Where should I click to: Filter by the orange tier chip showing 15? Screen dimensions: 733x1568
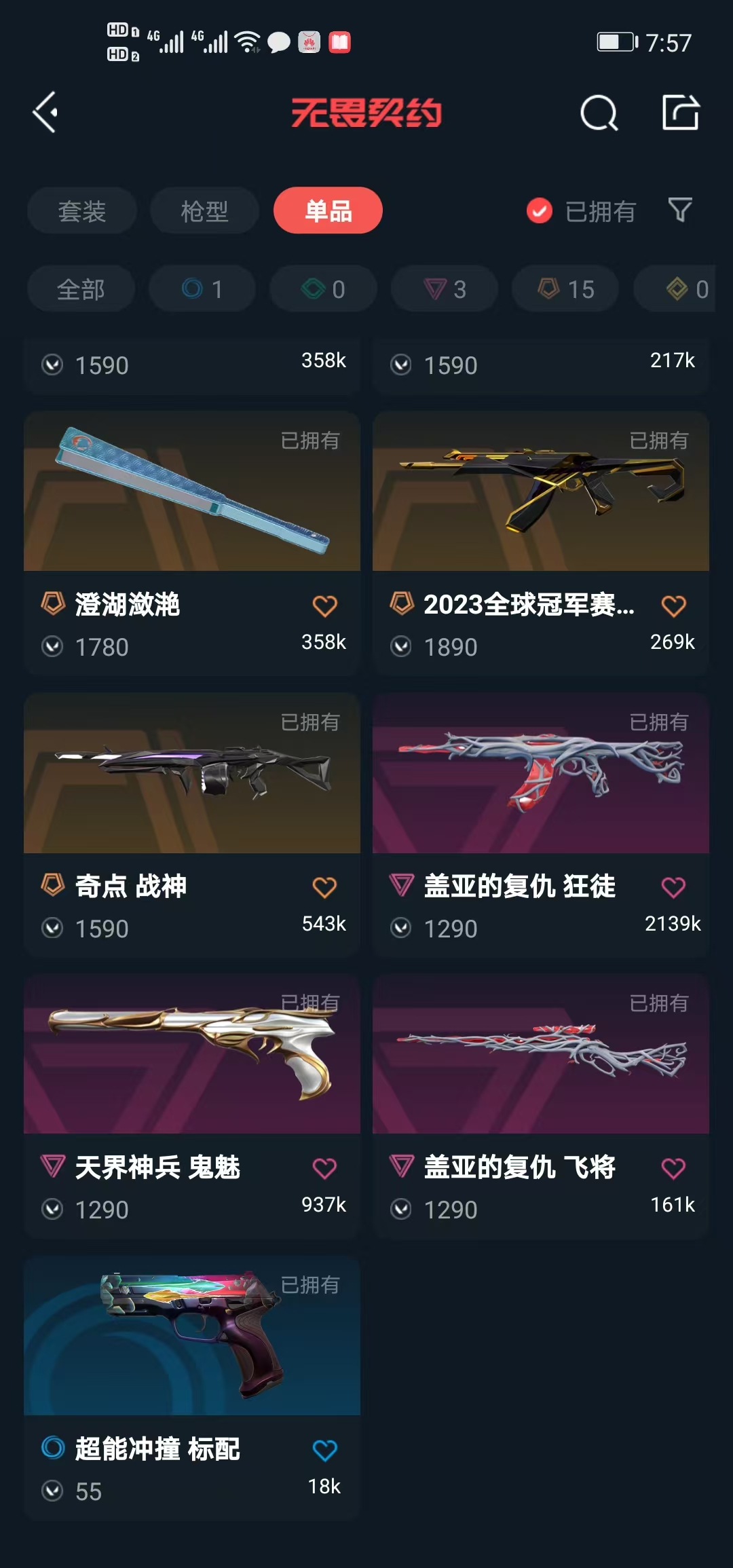565,290
